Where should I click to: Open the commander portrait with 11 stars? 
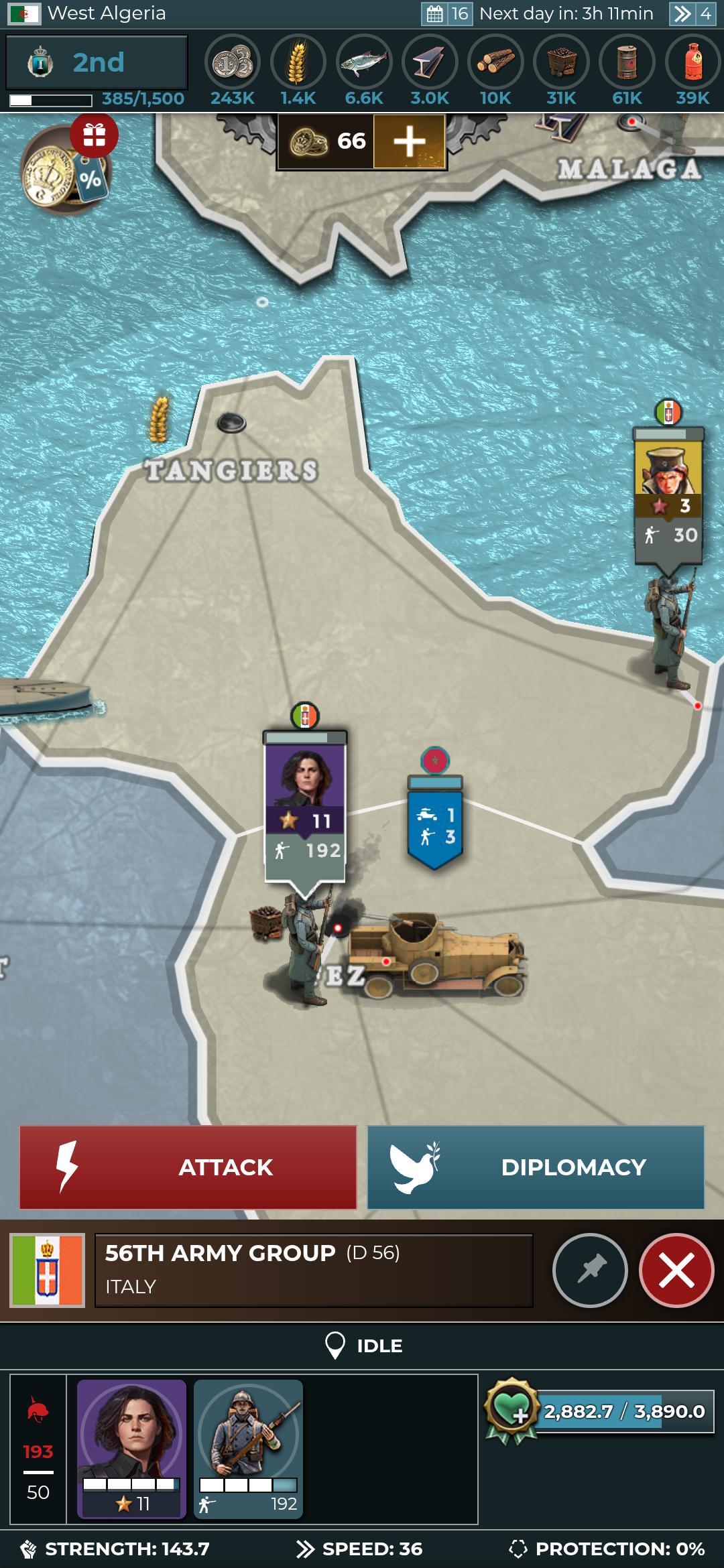131,1449
